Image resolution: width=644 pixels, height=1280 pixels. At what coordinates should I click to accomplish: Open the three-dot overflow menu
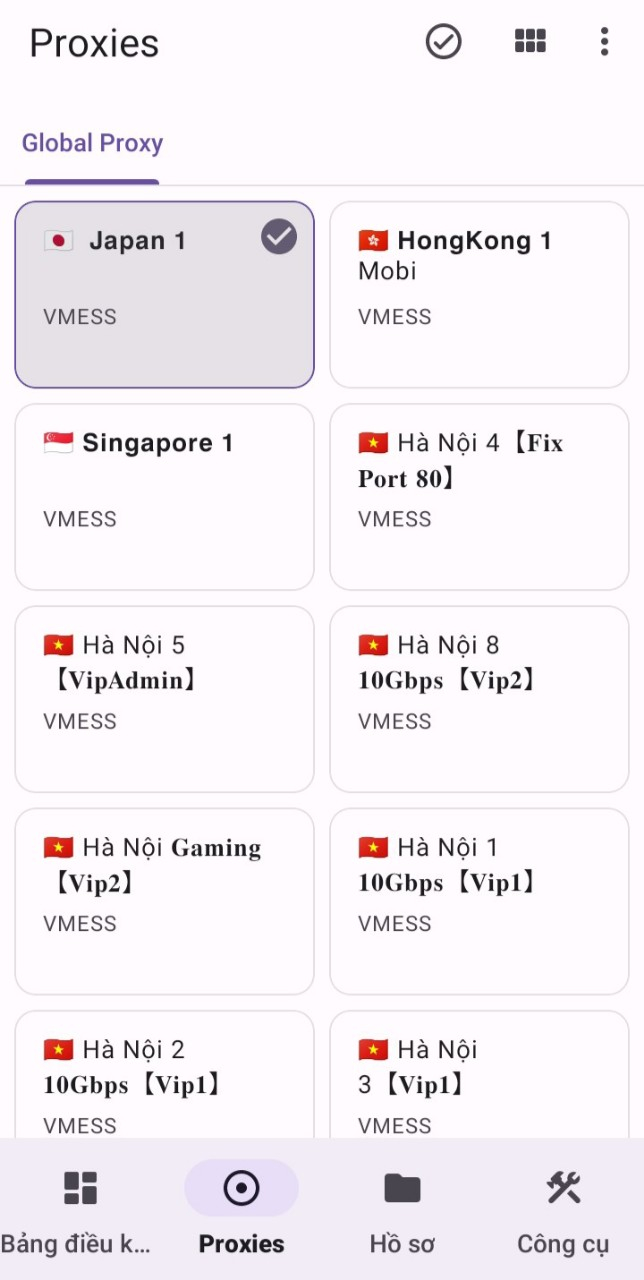pyautogui.click(x=604, y=42)
